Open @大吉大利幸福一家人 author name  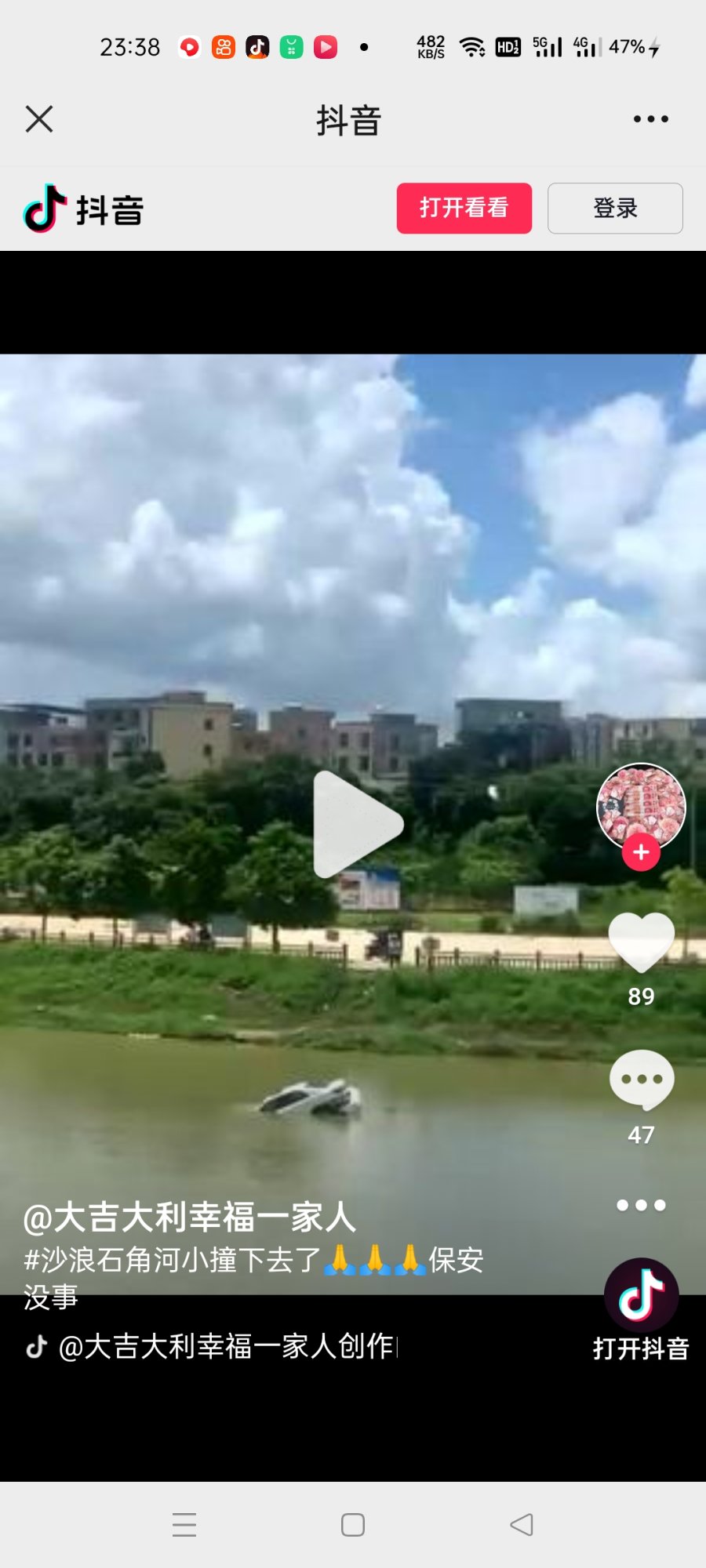(x=189, y=1218)
